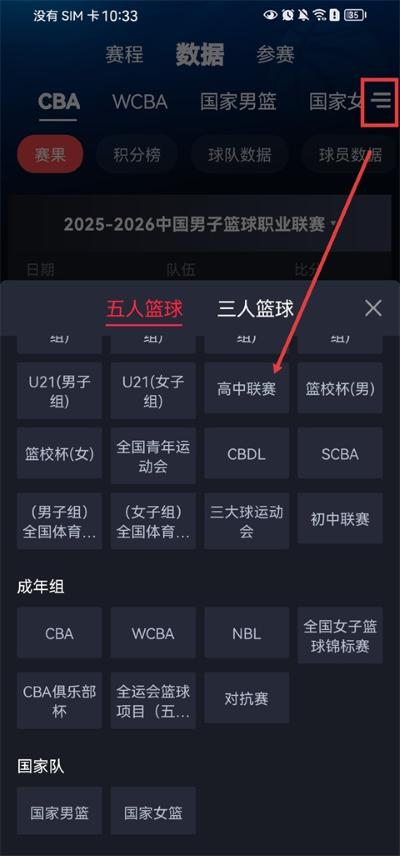The width and height of the screenshot is (400, 856).
Task: Choose WCBA under 成年组
Action: pyautogui.click(x=153, y=633)
